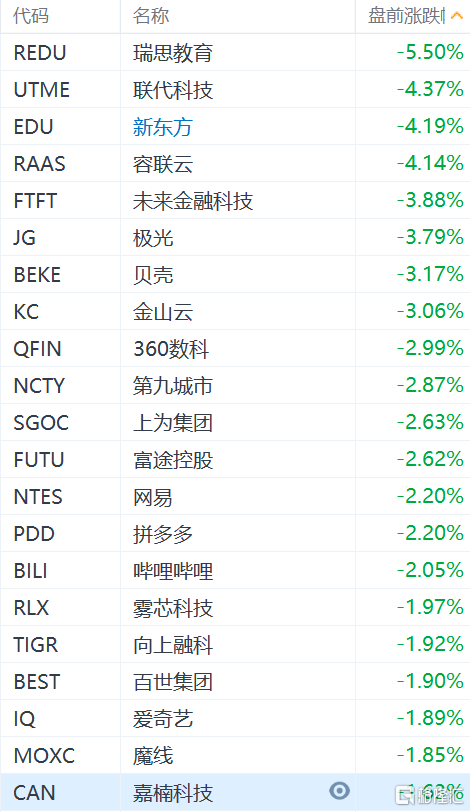Open FTFT 未来金融科技 details
Screen dimensions: 470x812
(x=235, y=200)
